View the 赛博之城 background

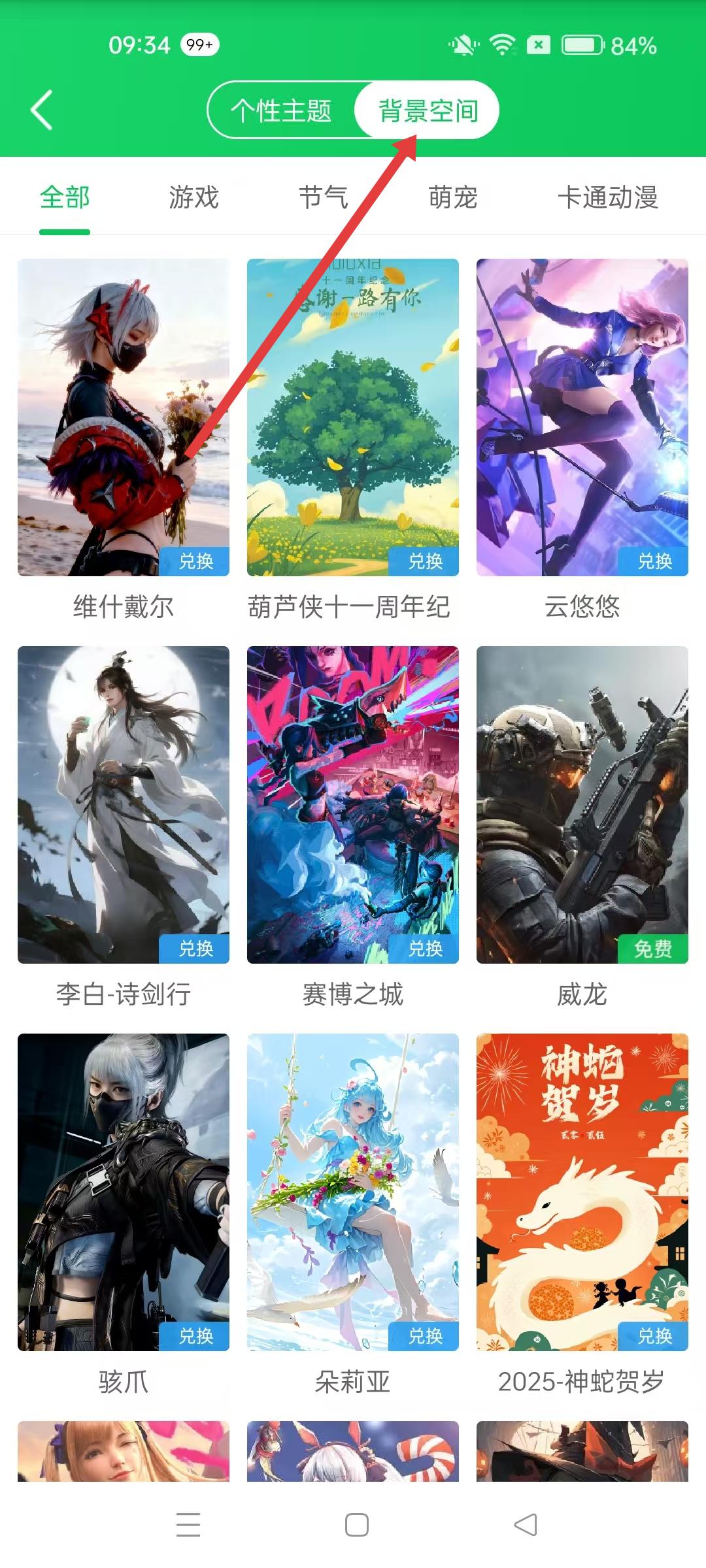point(353,805)
